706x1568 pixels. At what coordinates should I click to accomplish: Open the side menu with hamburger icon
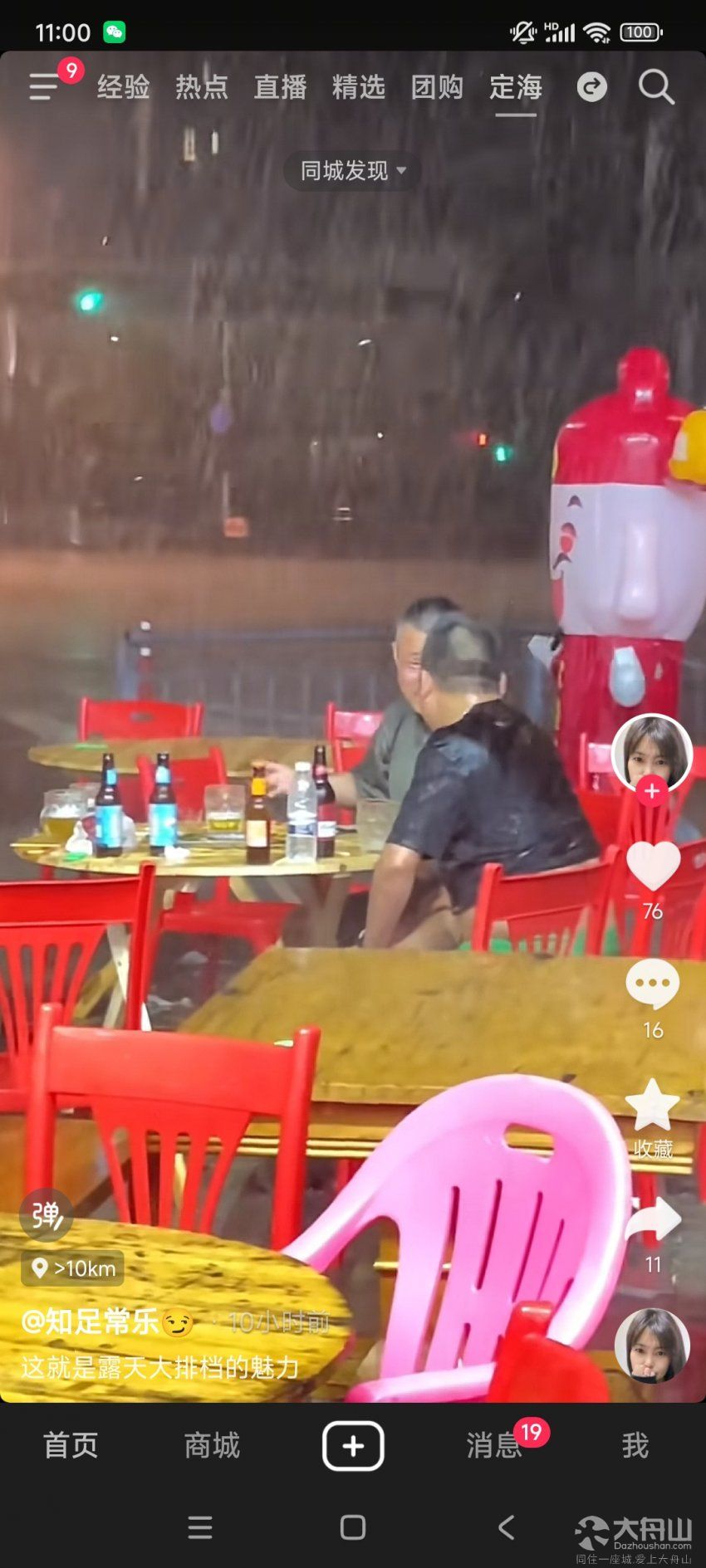tap(45, 86)
